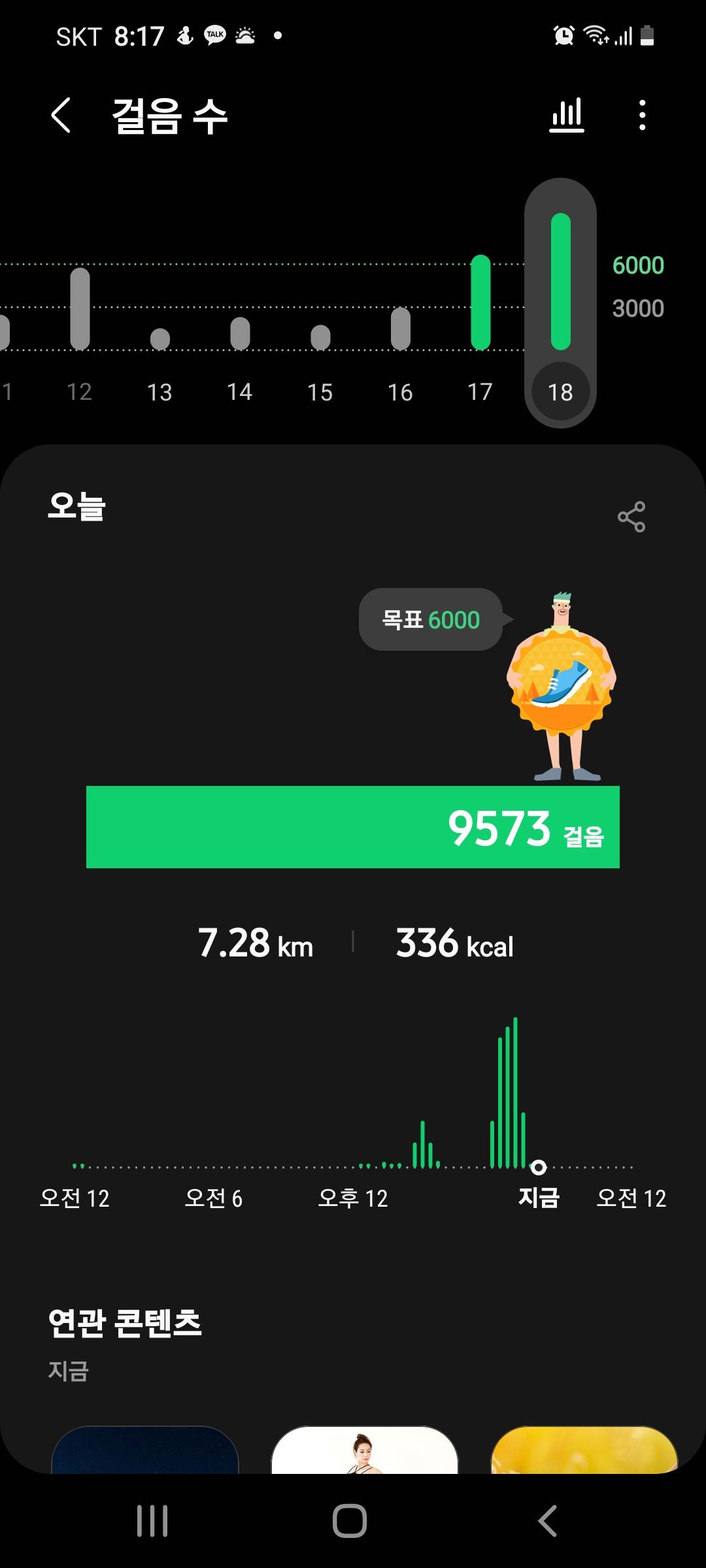Screen dimensions: 706x1568
Task: Open the related content card with the woman
Action: 364,1450
